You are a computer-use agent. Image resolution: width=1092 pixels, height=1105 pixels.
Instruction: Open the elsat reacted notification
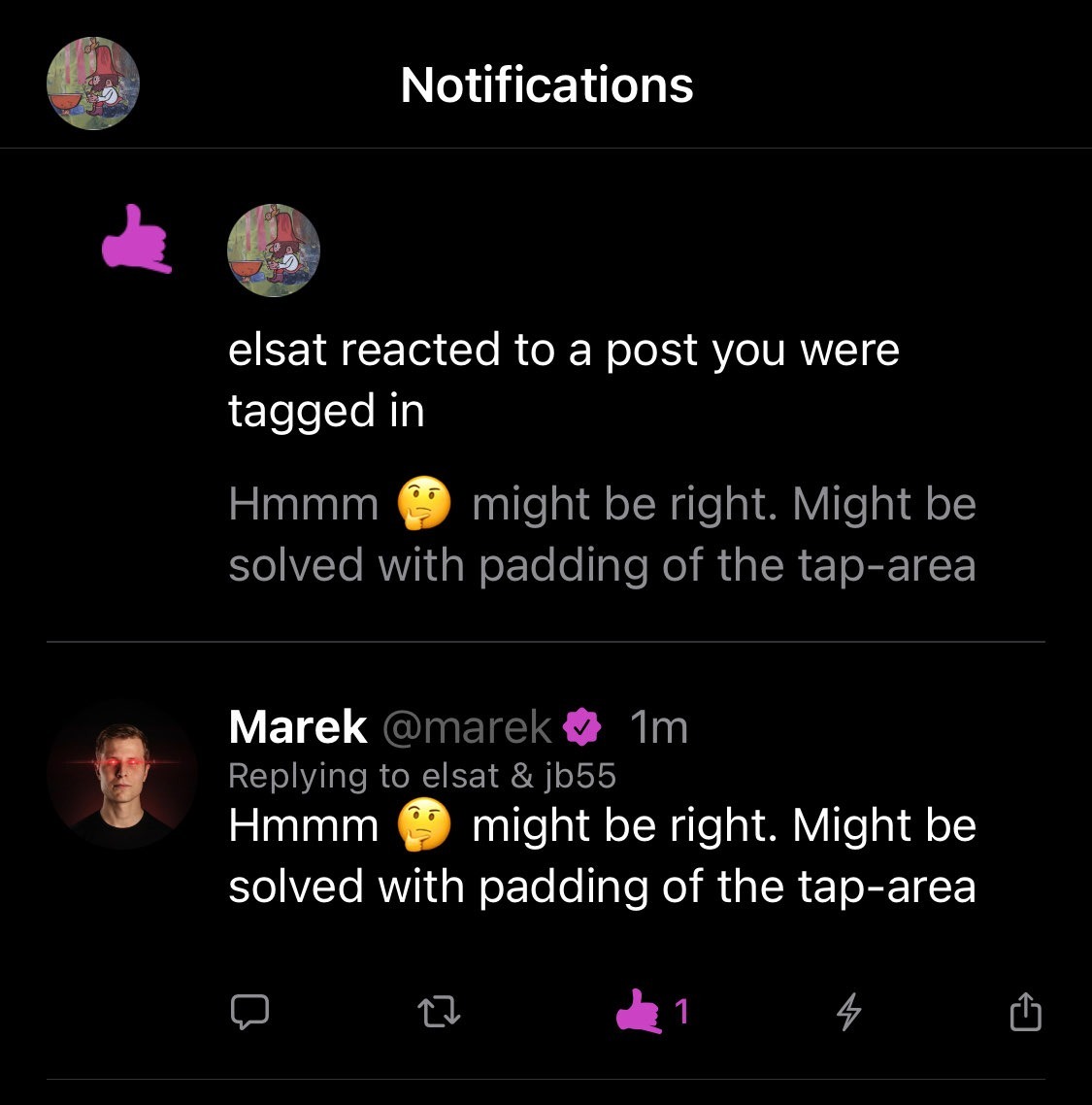(563, 380)
